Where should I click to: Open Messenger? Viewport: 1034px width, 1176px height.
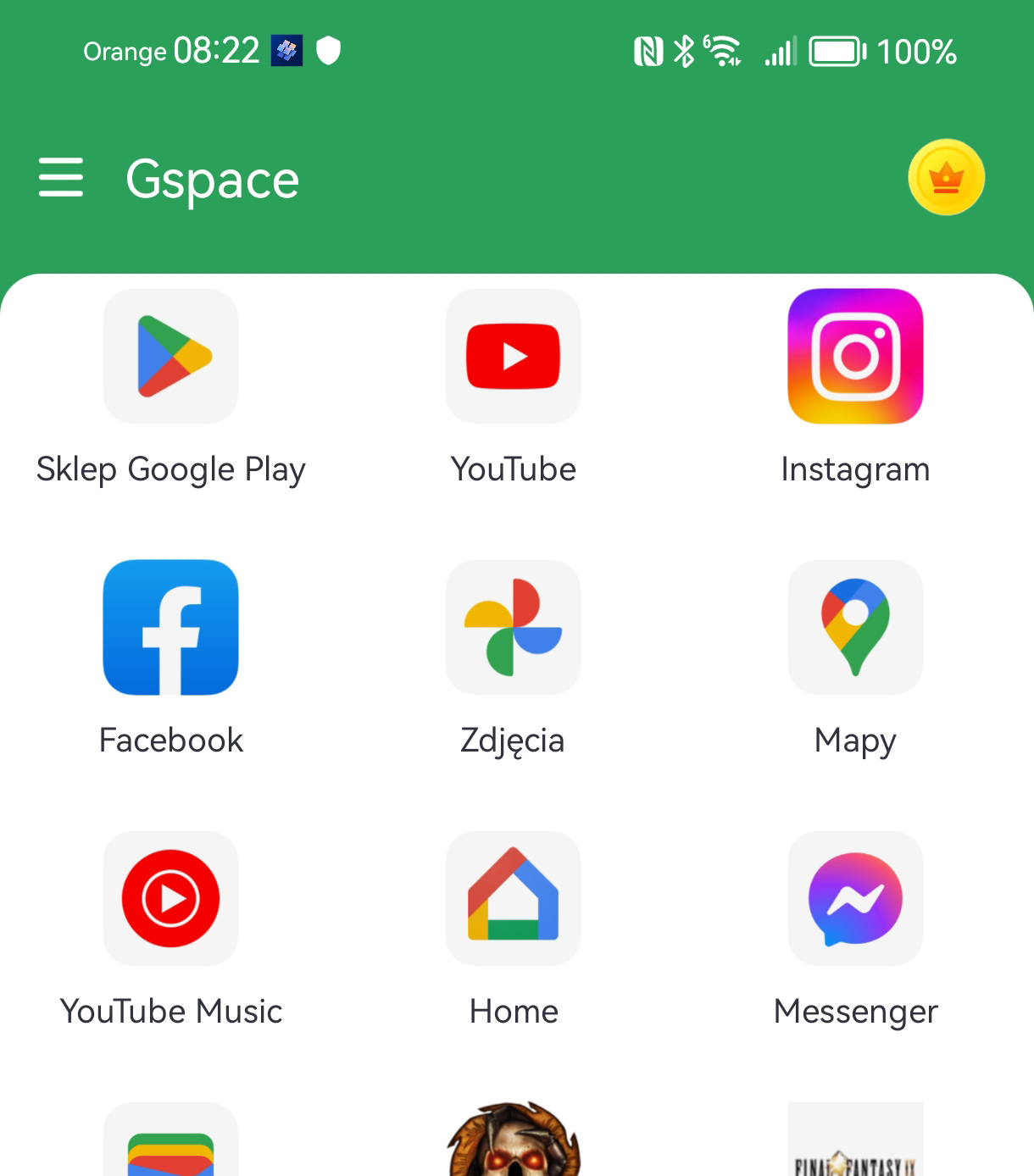click(855, 899)
